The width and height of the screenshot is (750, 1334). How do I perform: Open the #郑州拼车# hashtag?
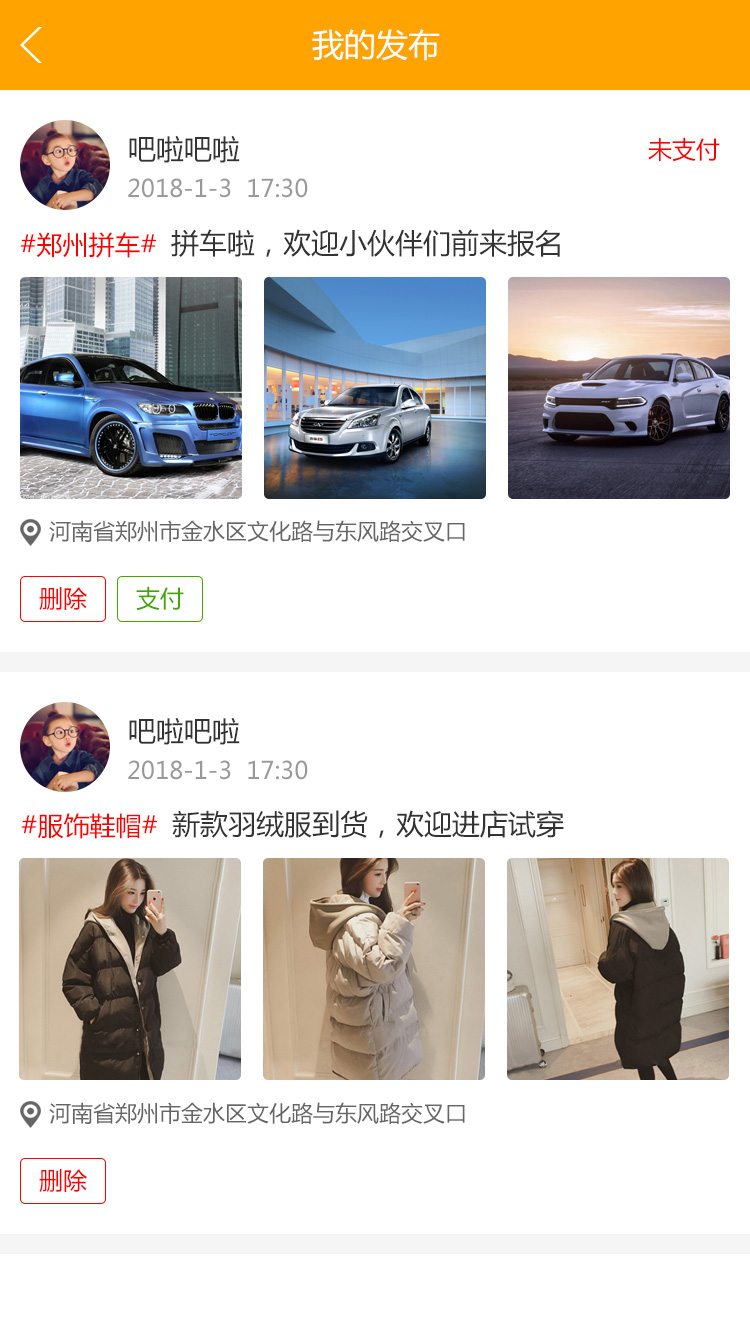89,244
